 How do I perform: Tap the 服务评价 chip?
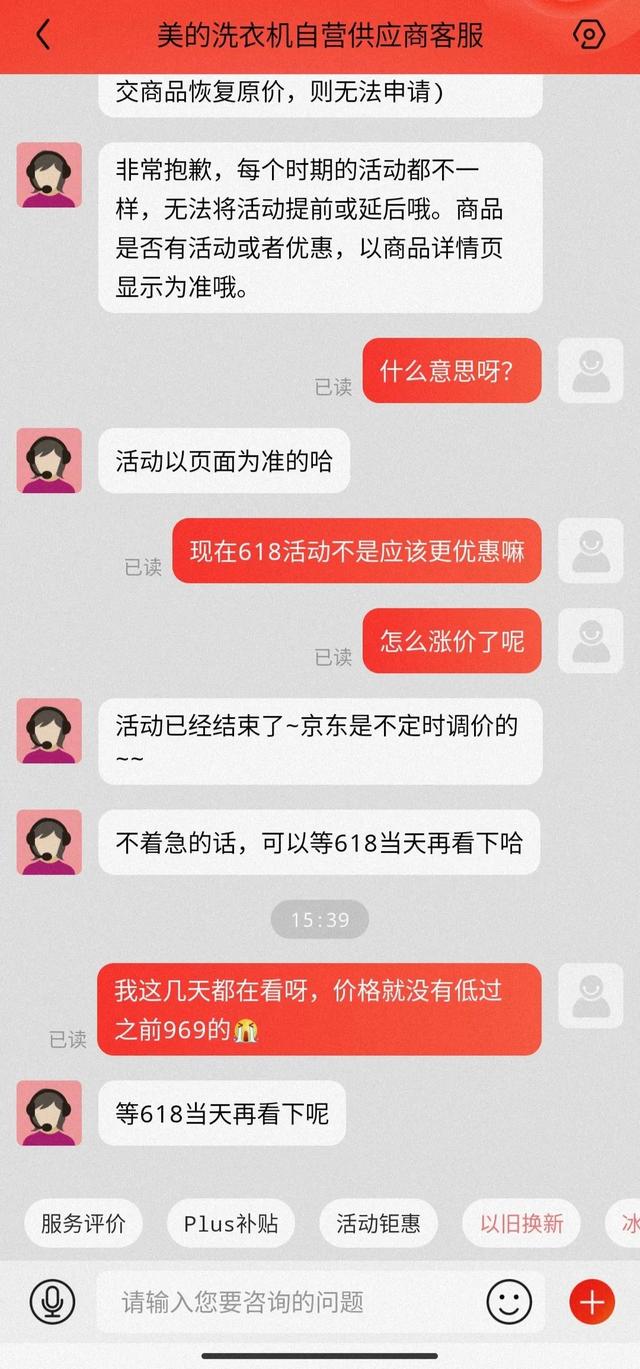click(84, 1223)
